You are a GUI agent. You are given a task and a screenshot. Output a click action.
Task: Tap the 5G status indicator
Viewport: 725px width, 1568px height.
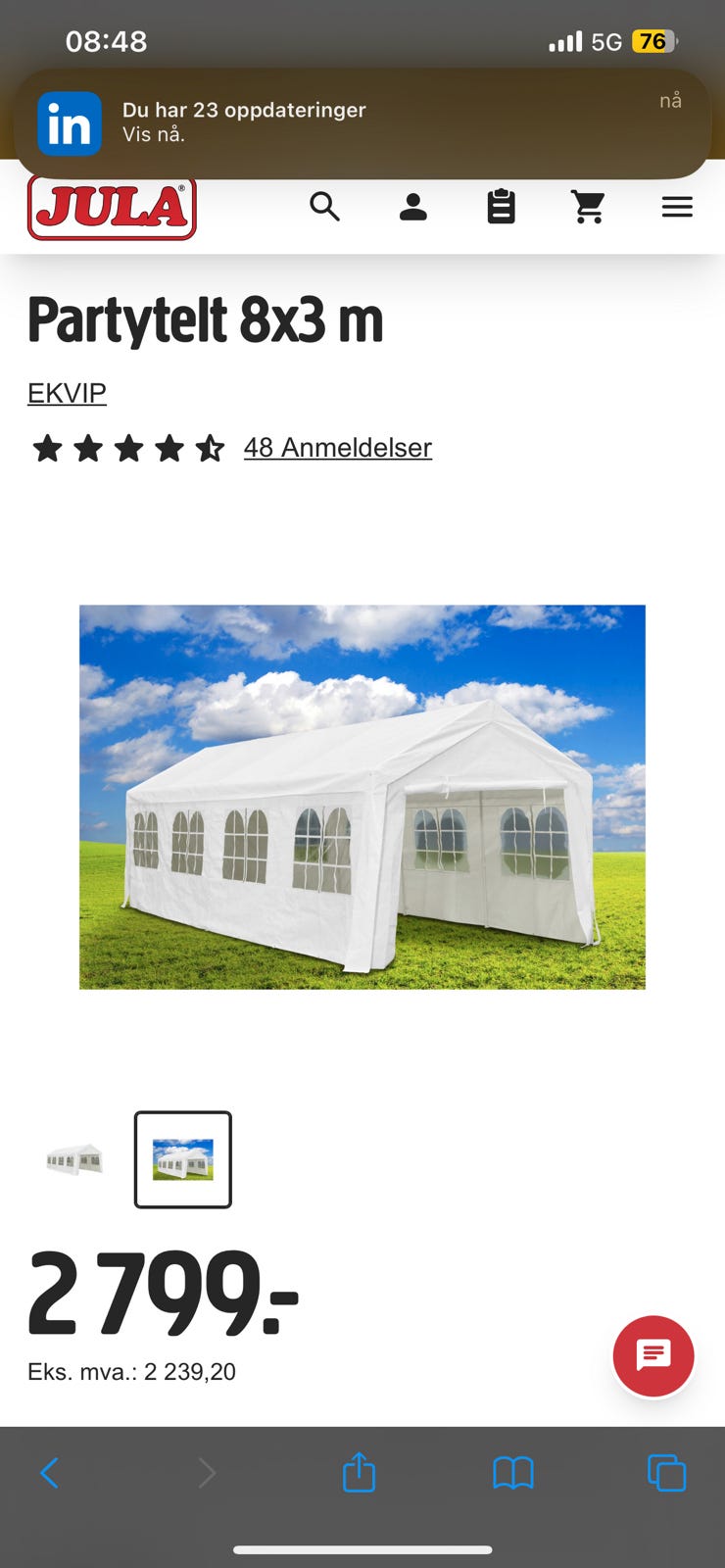point(605,41)
